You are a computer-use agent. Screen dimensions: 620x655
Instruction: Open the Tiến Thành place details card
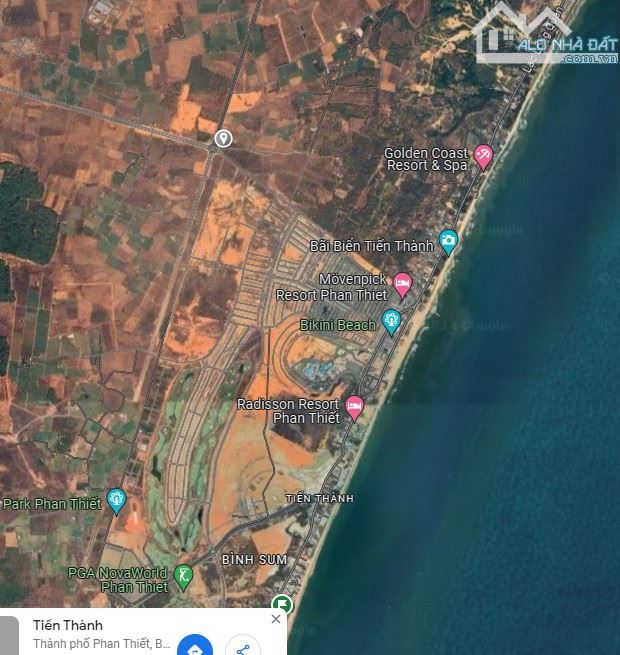100,634
